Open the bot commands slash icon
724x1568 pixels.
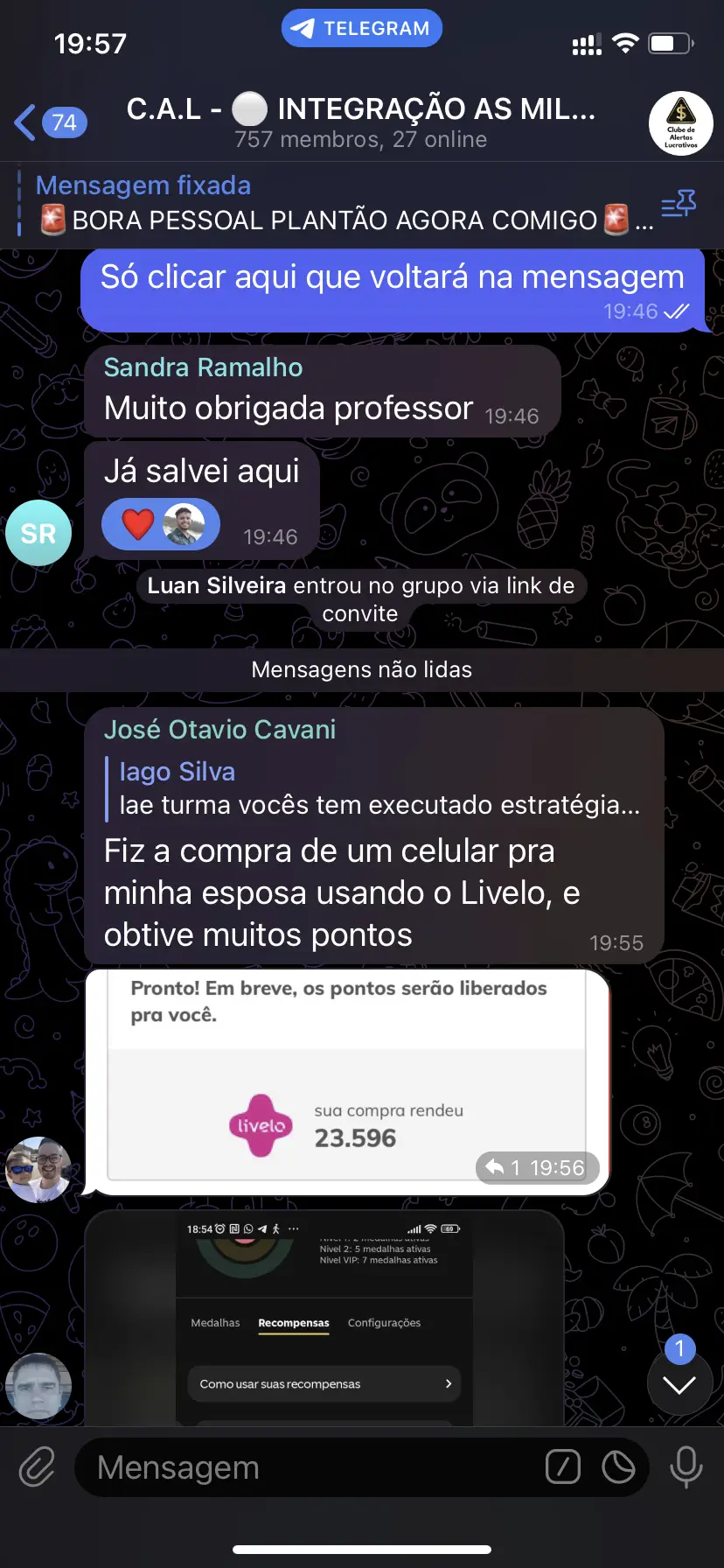click(x=563, y=1467)
